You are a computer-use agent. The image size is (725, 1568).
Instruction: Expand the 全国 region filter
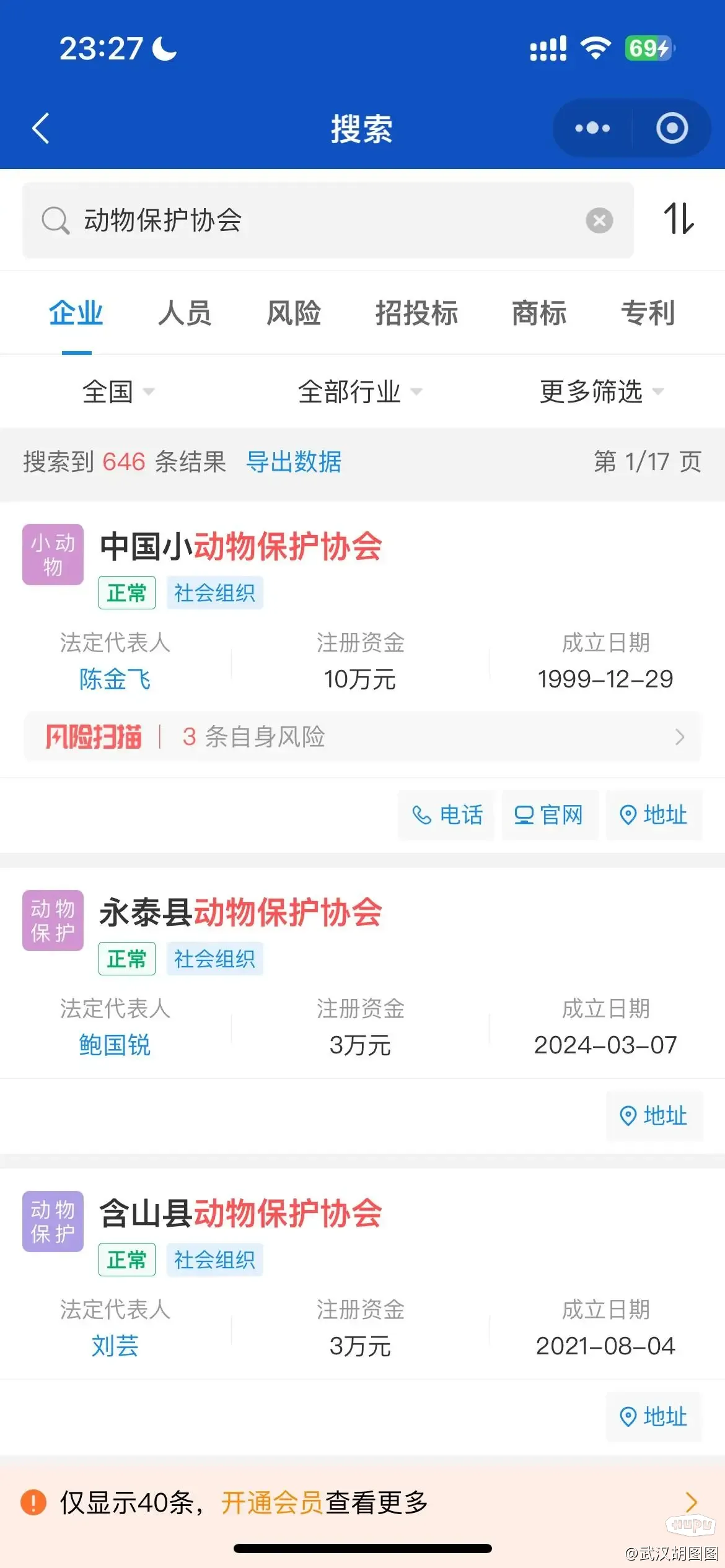click(x=118, y=391)
